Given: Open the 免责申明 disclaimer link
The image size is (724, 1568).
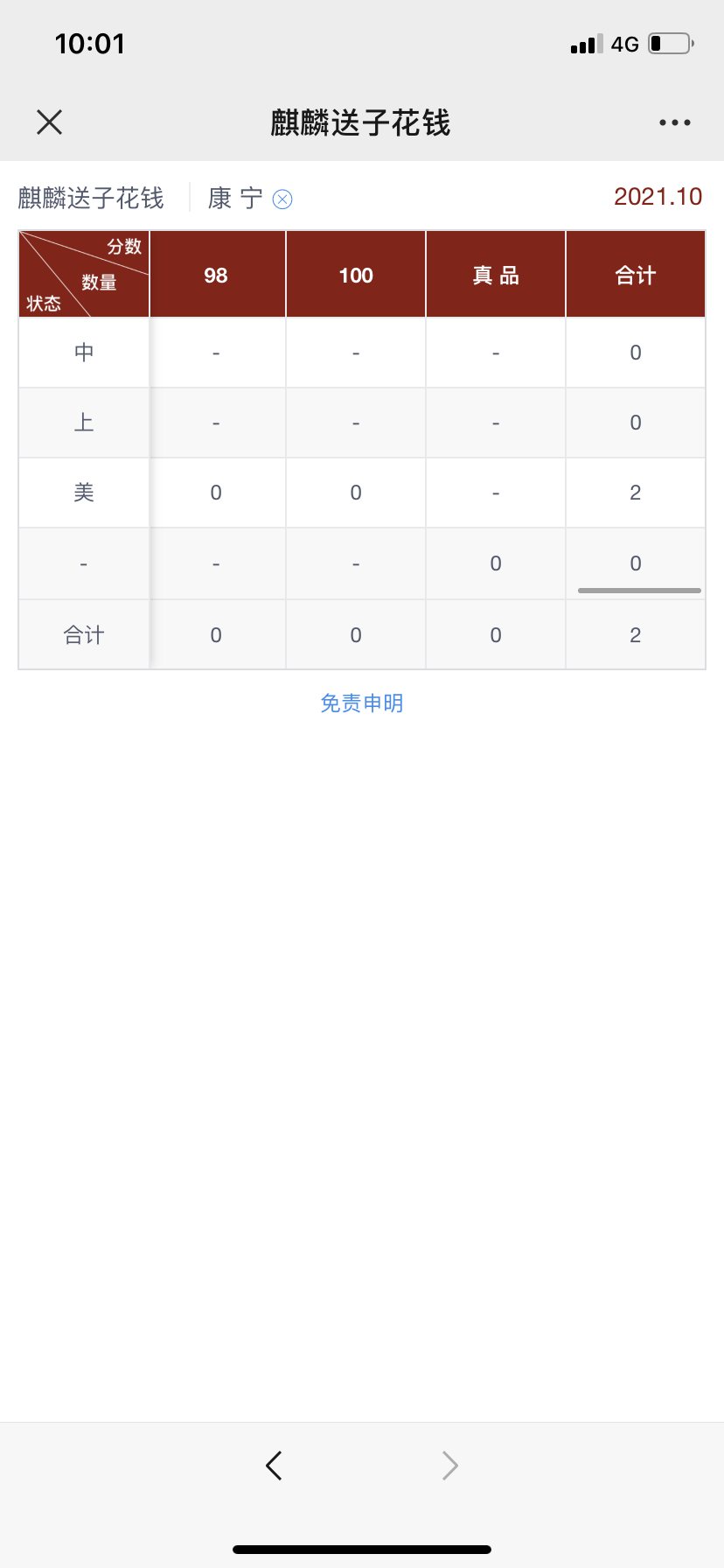Looking at the screenshot, I should [x=362, y=703].
